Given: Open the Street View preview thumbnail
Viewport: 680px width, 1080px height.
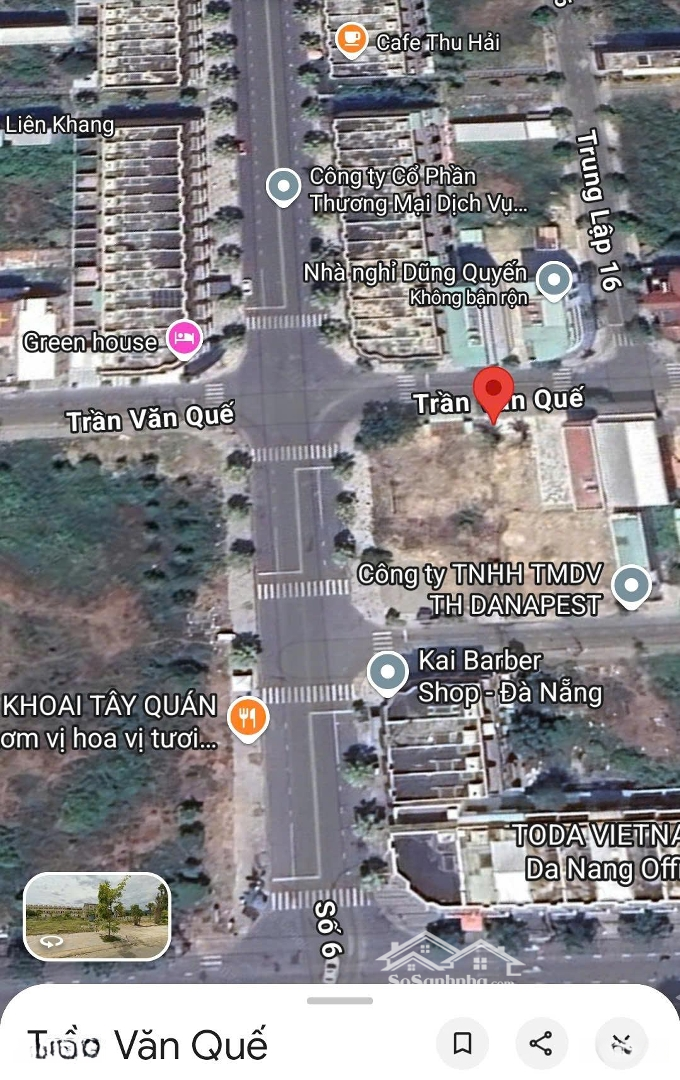Looking at the screenshot, I should coord(96,916).
